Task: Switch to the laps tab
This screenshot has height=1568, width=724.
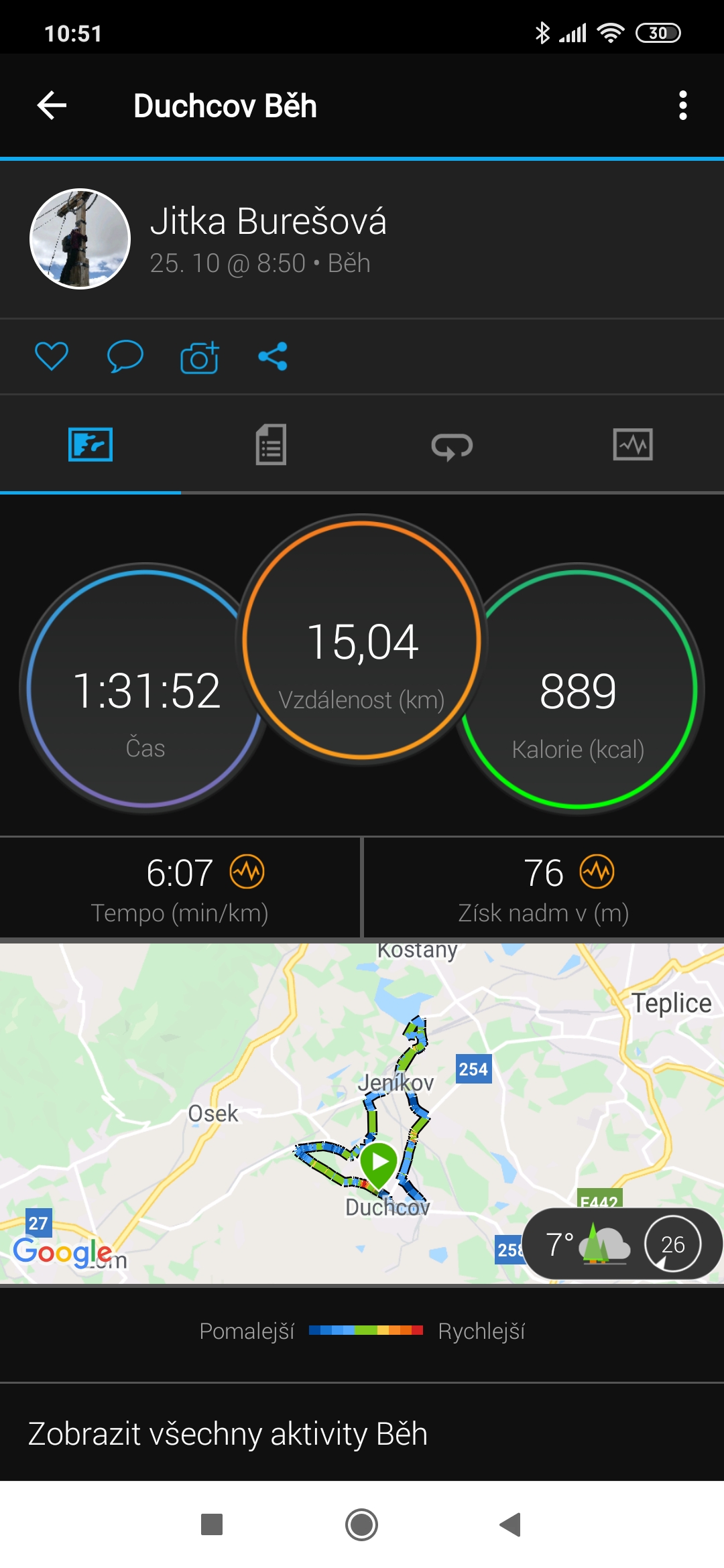Action: pyautogui.click(x=452, y=446)
